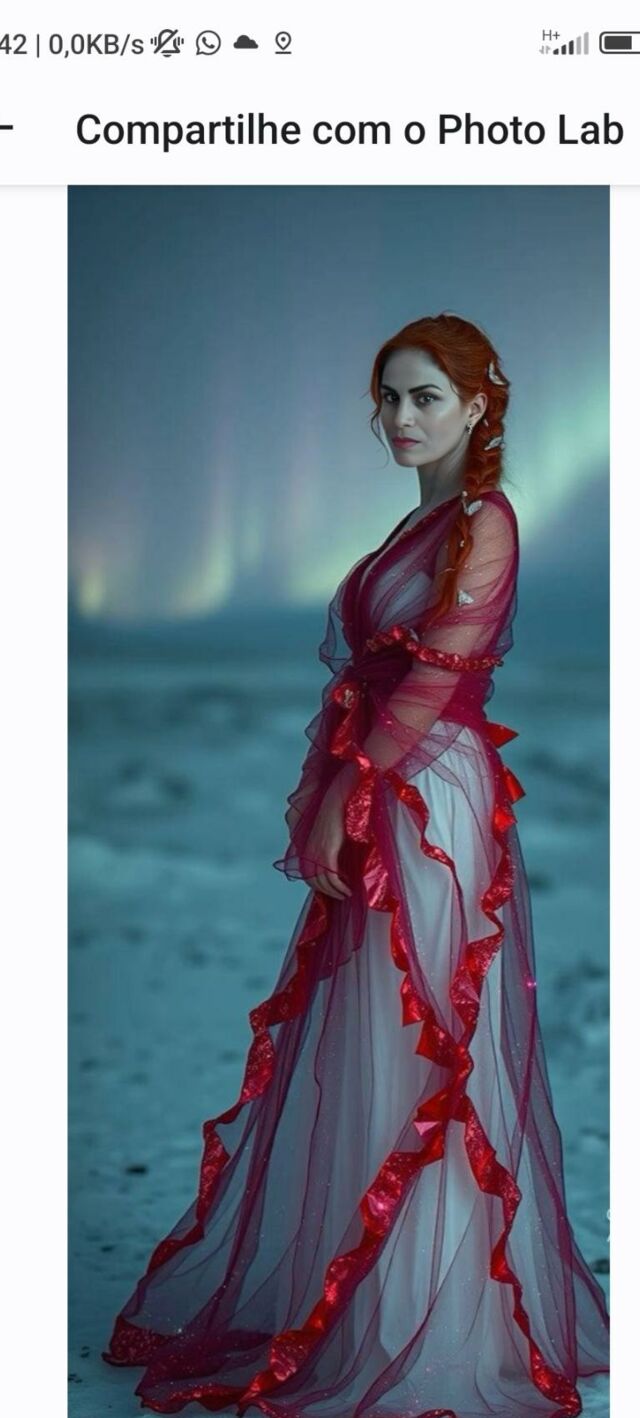Go back from the Photo Lab share screen
Image resolution: width=640 pixels, height=1418 pixels.
(x=7, y=128)
